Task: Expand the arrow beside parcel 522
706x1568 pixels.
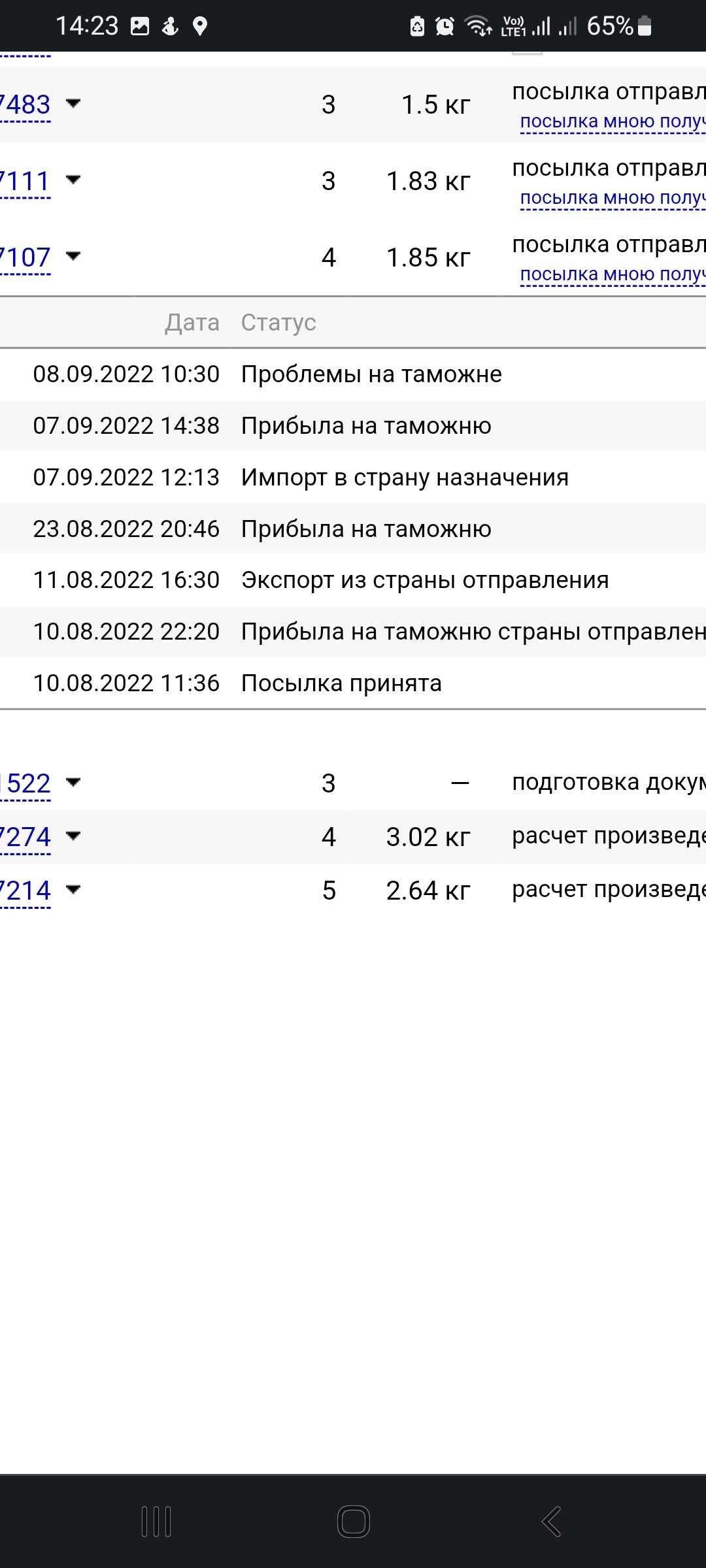Action: click(73, 782)
